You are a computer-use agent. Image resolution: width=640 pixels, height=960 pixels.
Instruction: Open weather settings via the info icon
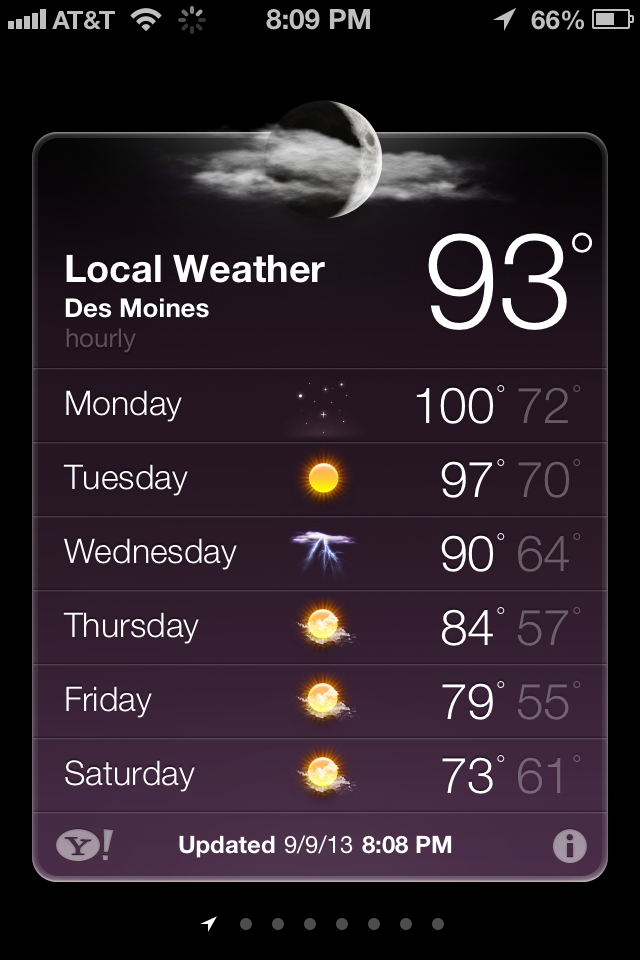coord(569,846)
